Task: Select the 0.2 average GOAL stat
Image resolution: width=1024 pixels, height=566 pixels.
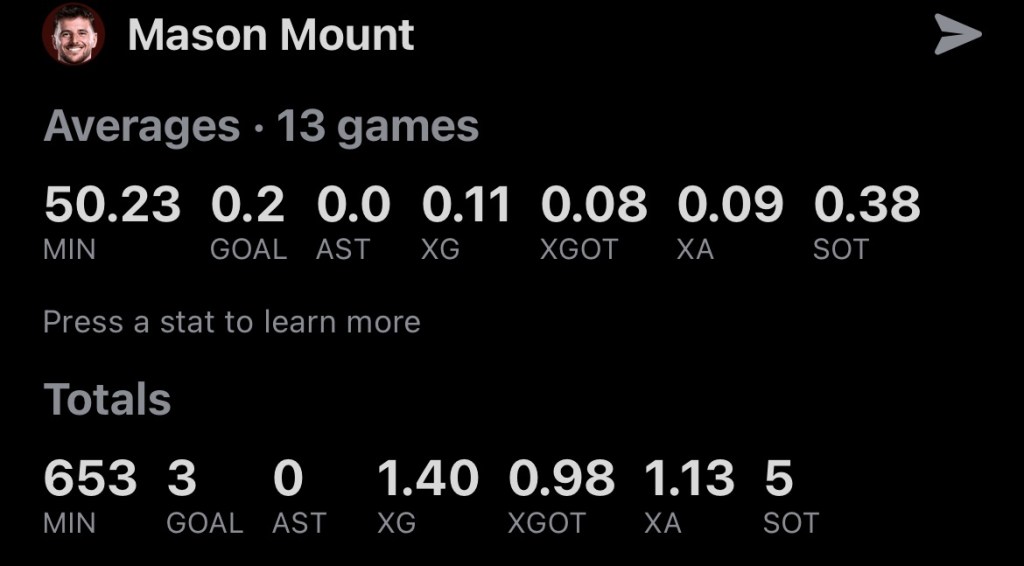Action: click(x=248, y=220)
